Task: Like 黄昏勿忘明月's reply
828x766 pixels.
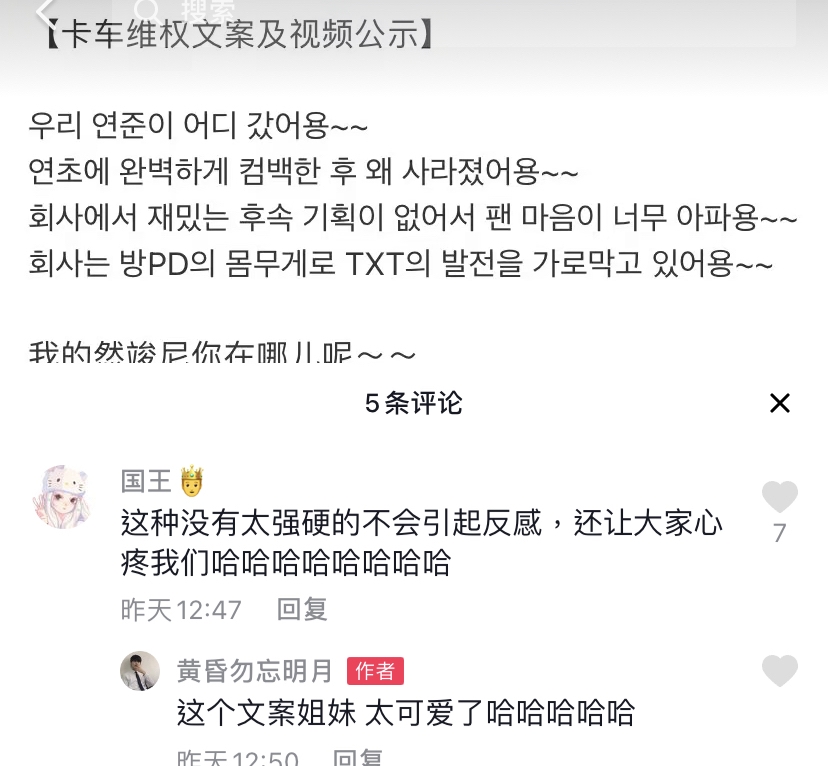Action: coord(779,671)
